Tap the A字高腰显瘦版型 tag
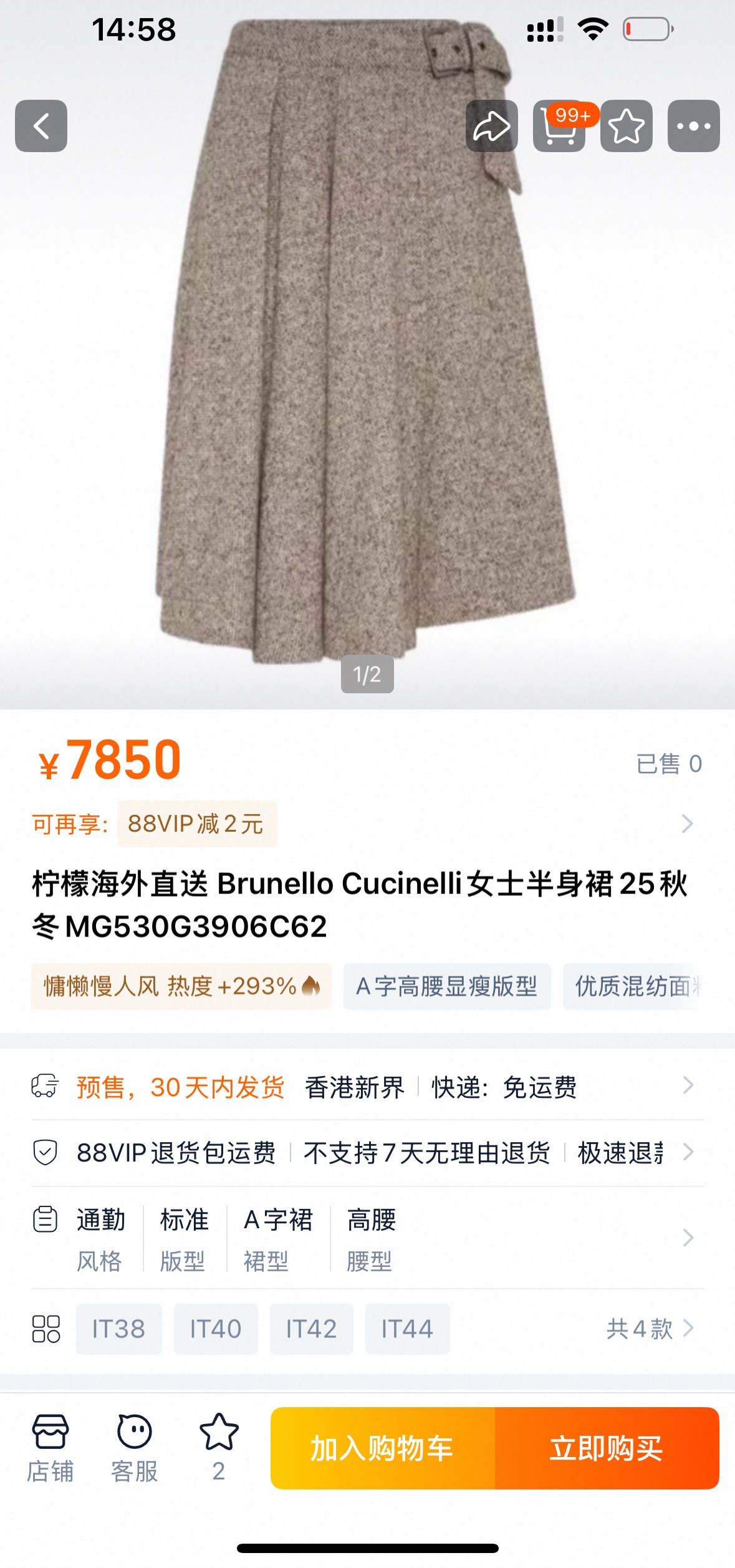The height and width of the screenshot is (1568, 735). coord(446,986)
